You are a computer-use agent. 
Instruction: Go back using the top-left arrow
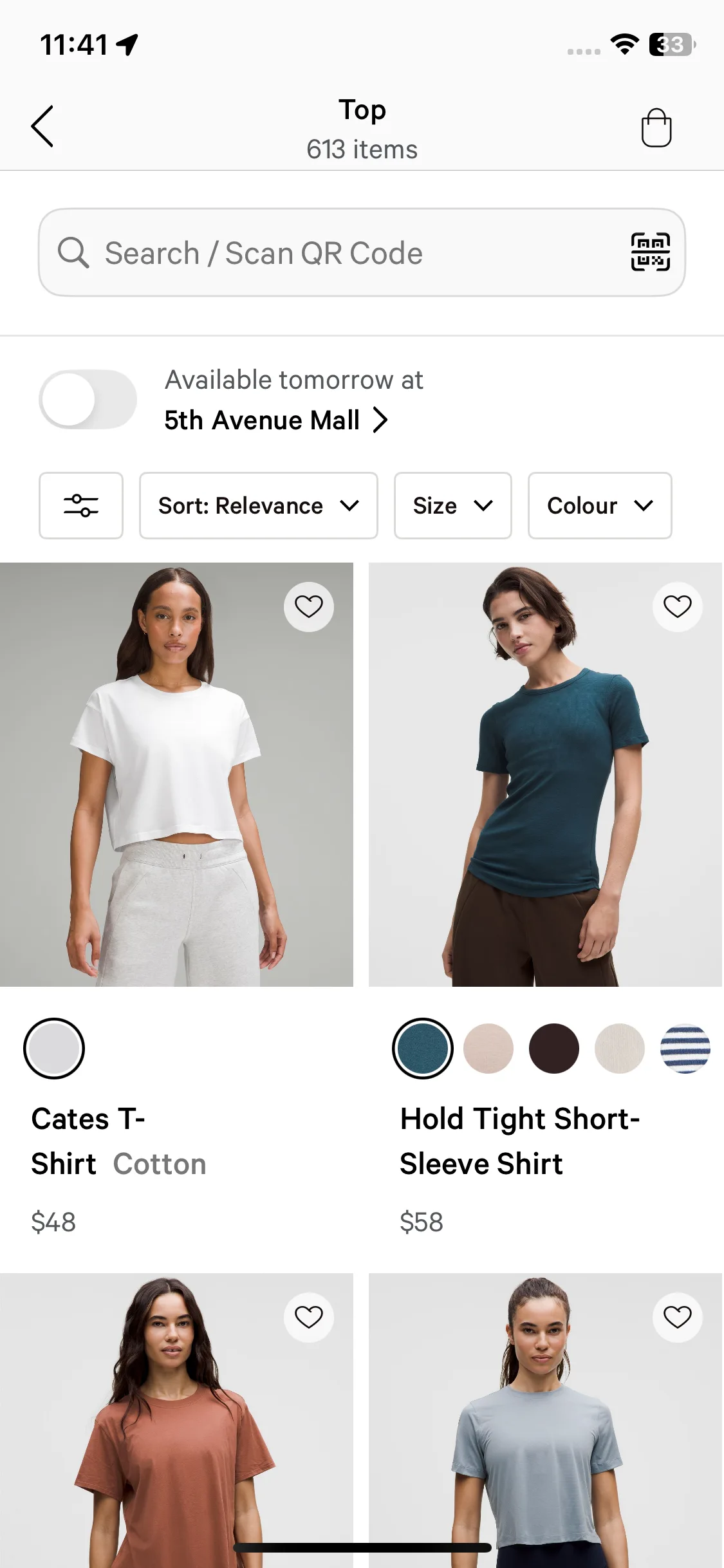[x=42, y=127]
